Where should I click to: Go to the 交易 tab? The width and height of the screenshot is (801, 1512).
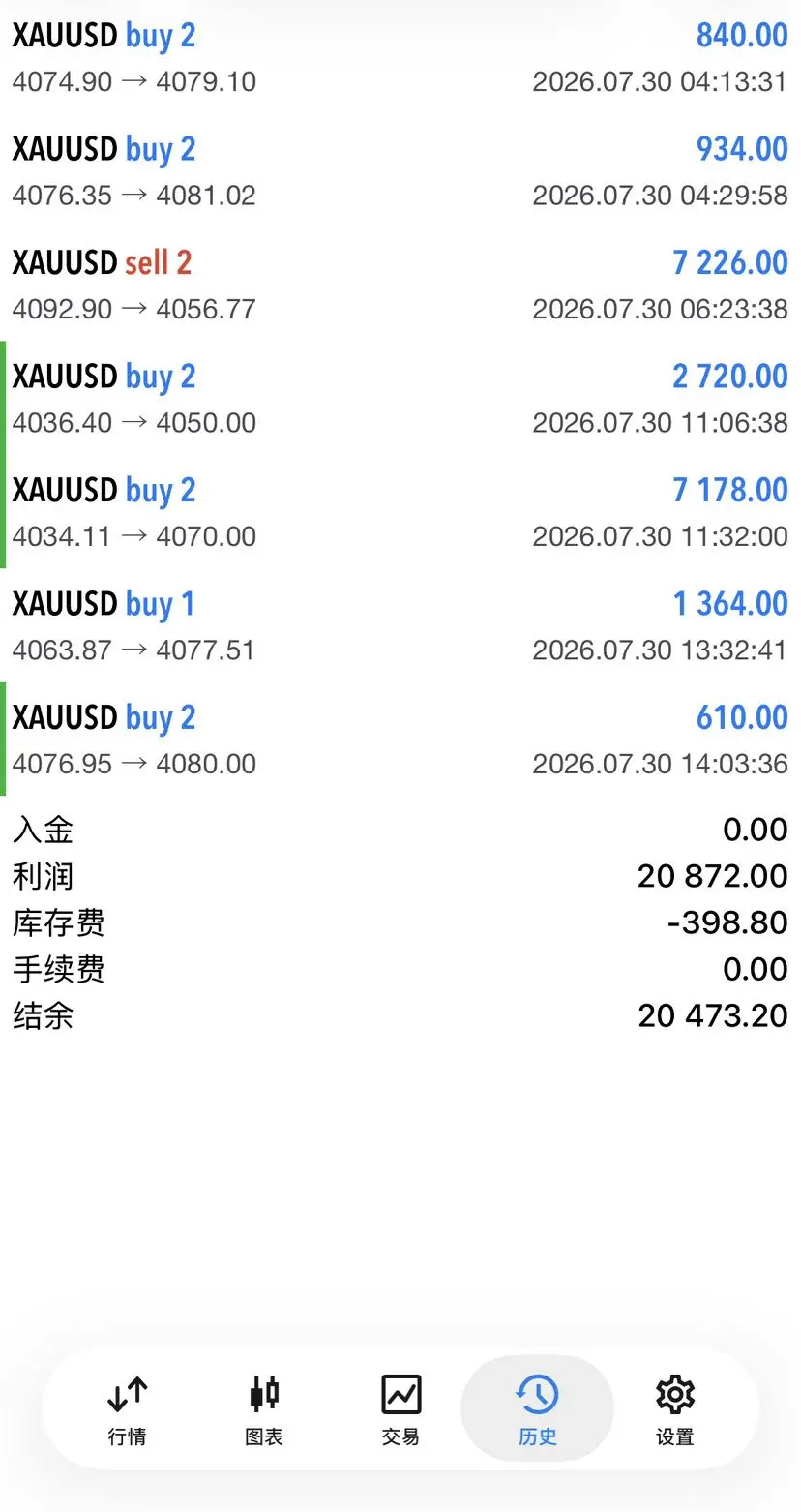pyautogui.click(x=400, y=1409)
